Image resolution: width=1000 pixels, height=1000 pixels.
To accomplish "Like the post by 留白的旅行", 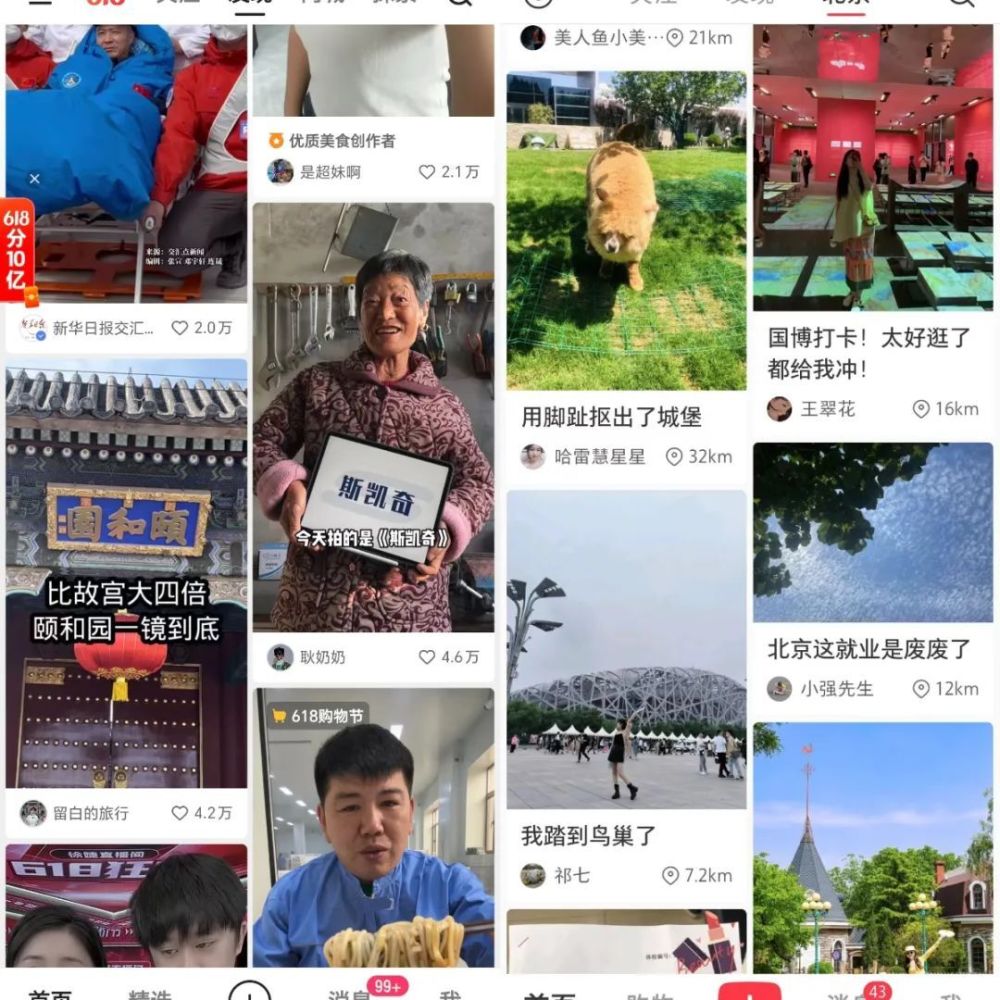I will point(180,813).
